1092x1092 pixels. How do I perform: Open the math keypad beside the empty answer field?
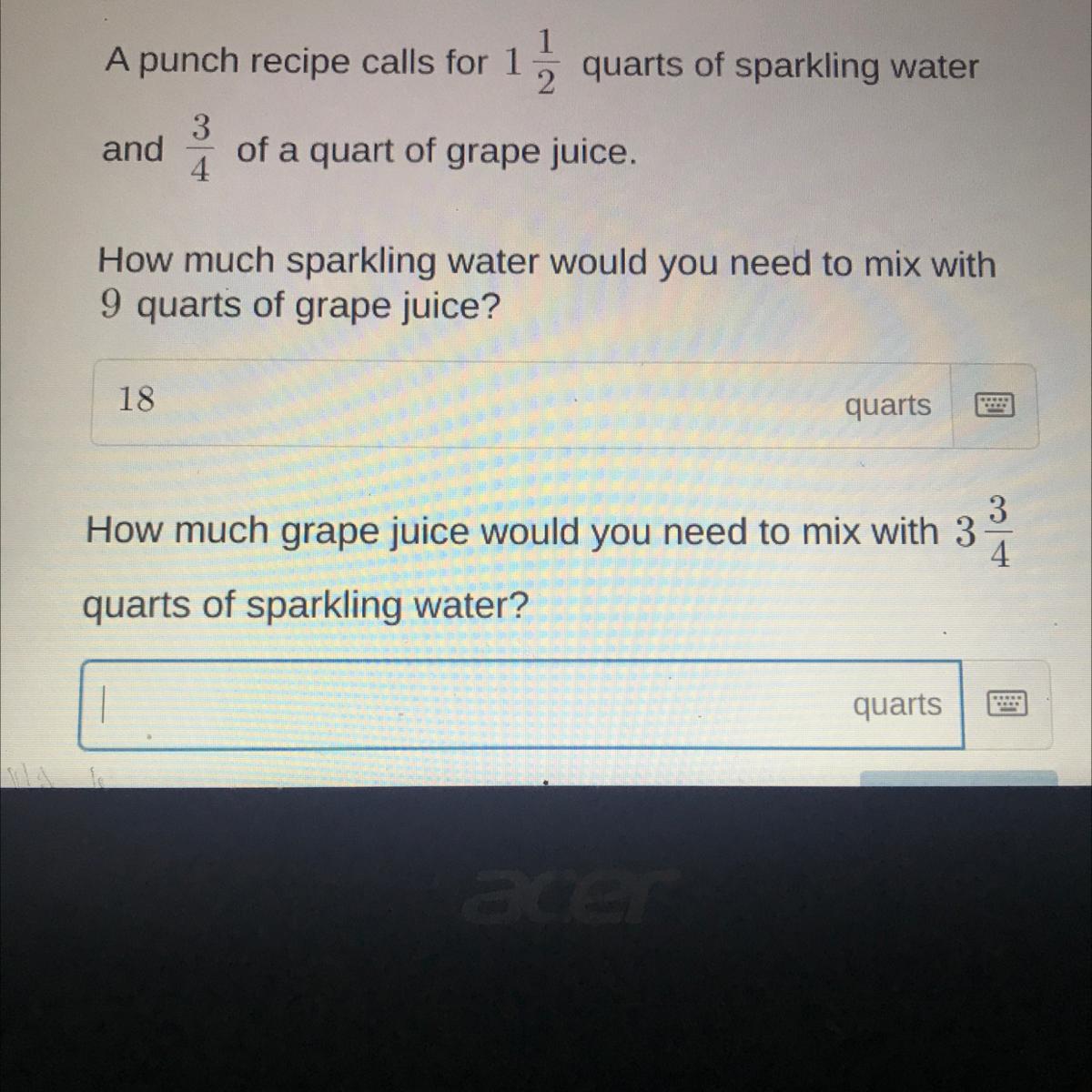(x=1006, y=704)
